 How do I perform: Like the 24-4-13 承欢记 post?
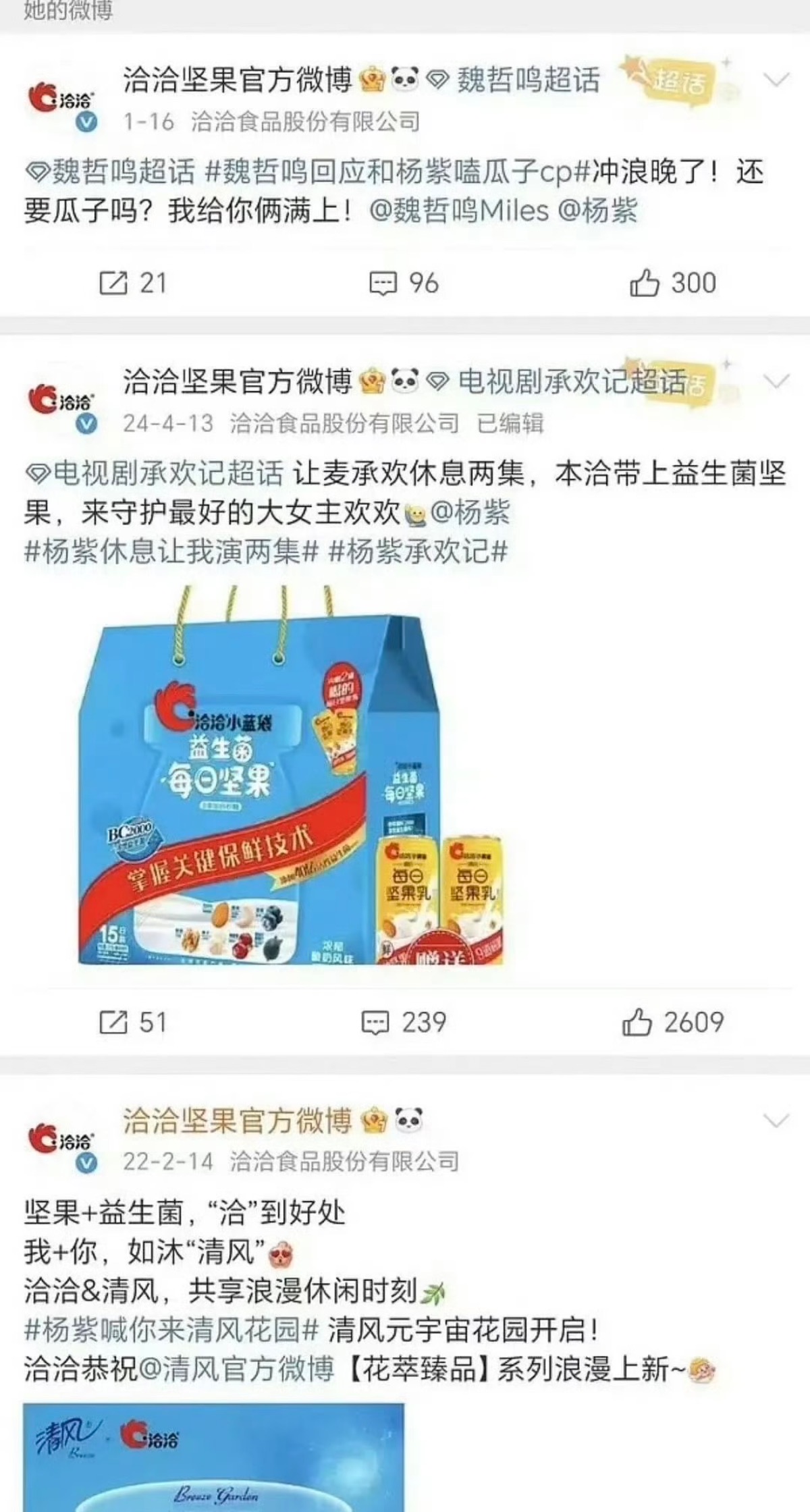click(672, 1022)
